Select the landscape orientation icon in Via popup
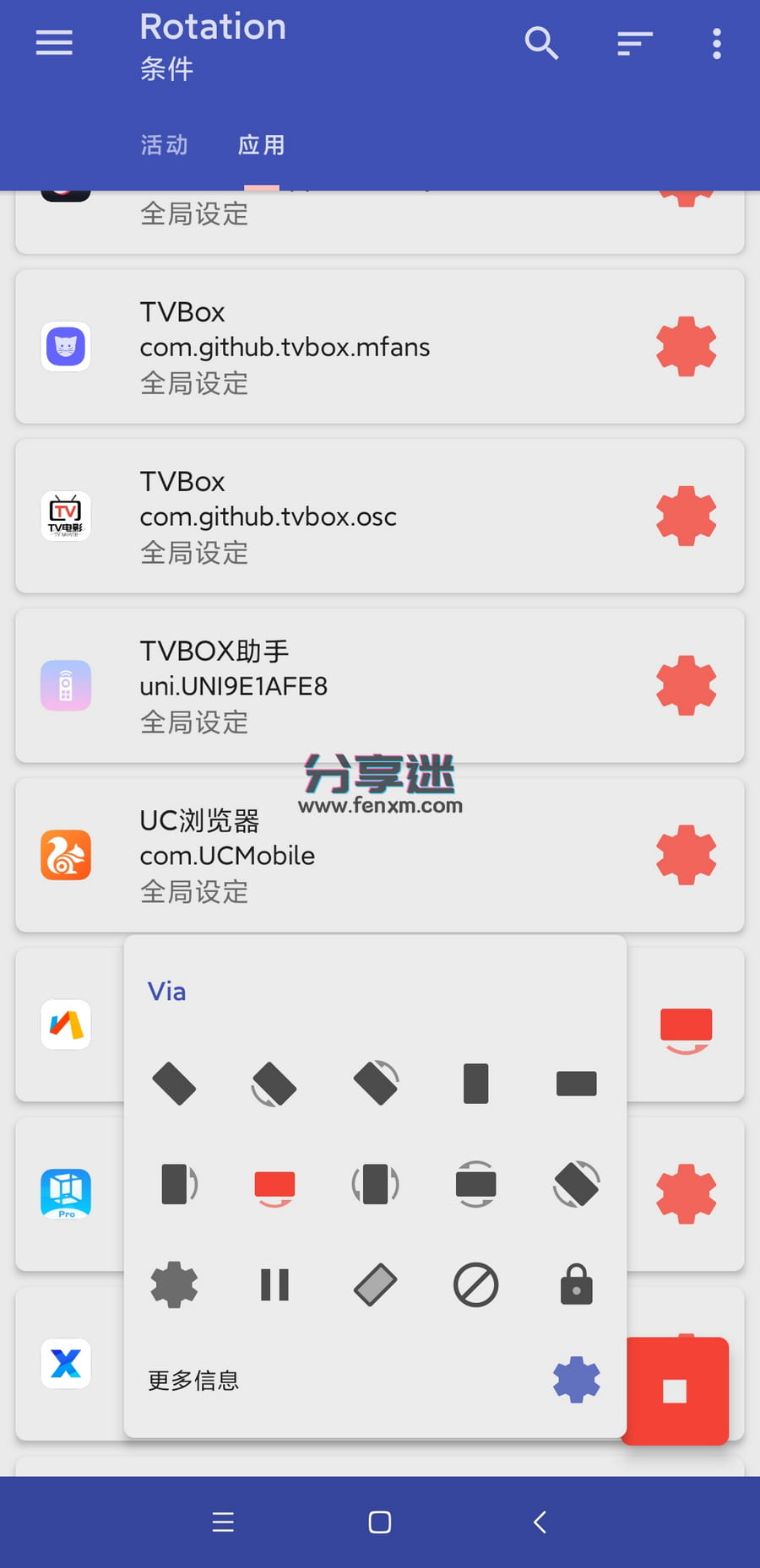The height and width of the screenshot is (1568, 760). pyautogui.click(x=575, y=1084)
